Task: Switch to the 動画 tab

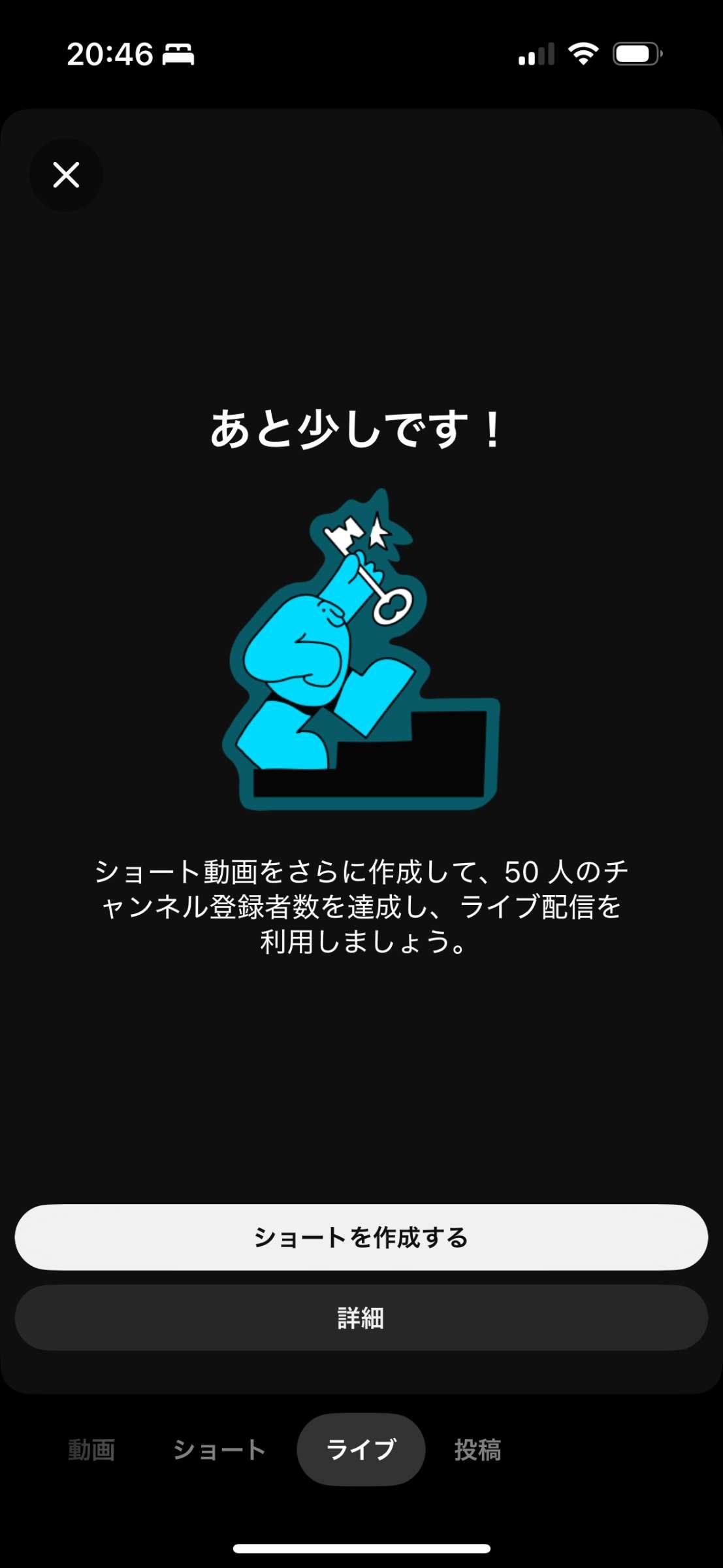Action: click(91, 1450)
